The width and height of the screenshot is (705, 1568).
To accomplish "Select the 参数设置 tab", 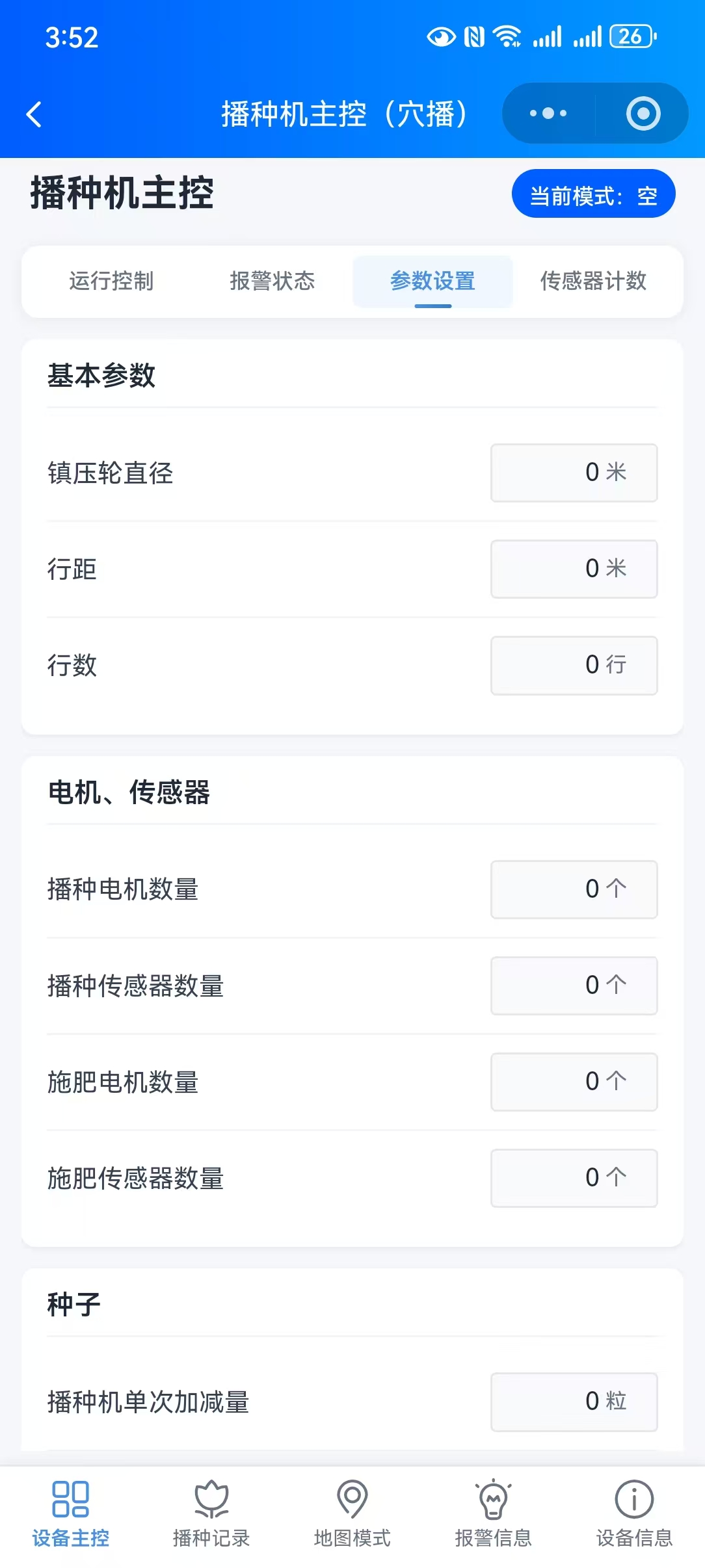I will click(431, 281).
